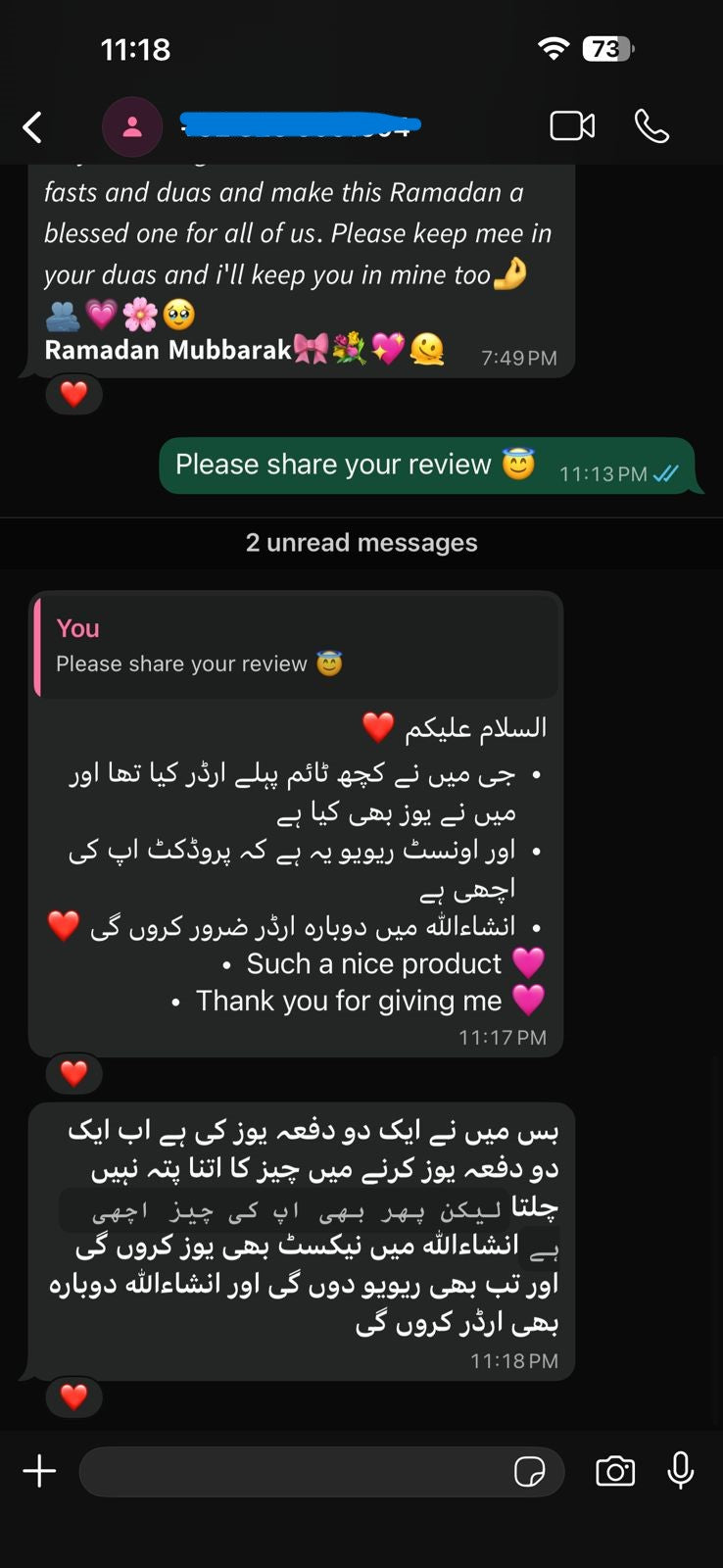Tap quoted 'Please share your review' reply
This screenshot has height=1568, width=723.
click(x=296, y=647)
